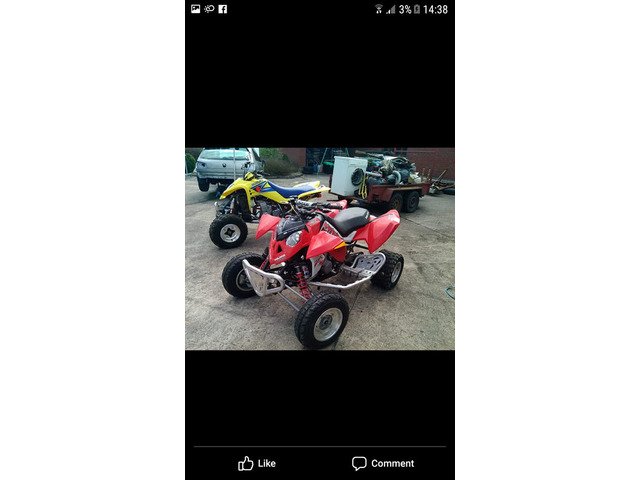Like this photo
The image size is (640, 480).
point(257,463)
